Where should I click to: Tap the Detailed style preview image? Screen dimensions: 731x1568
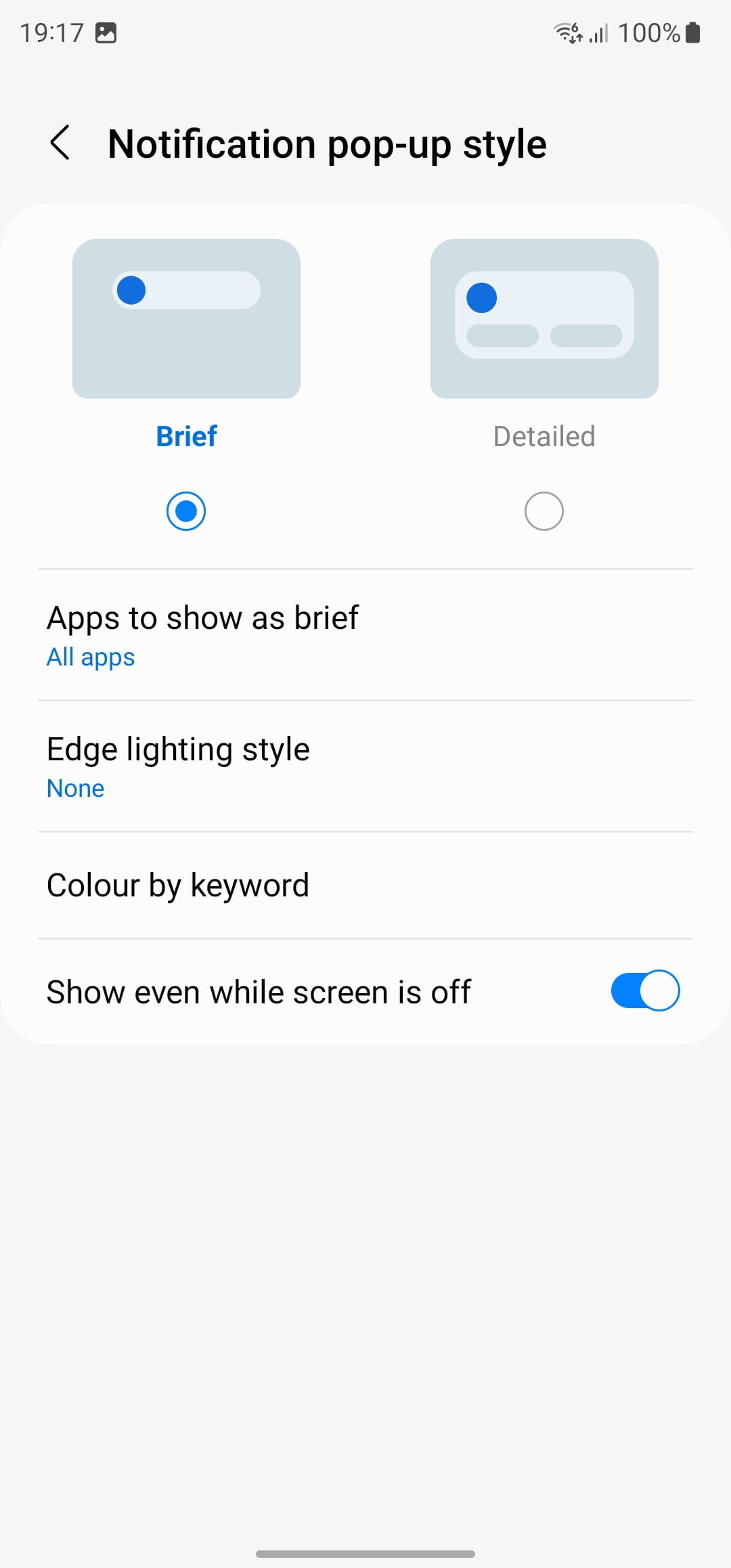click(544, 318)
